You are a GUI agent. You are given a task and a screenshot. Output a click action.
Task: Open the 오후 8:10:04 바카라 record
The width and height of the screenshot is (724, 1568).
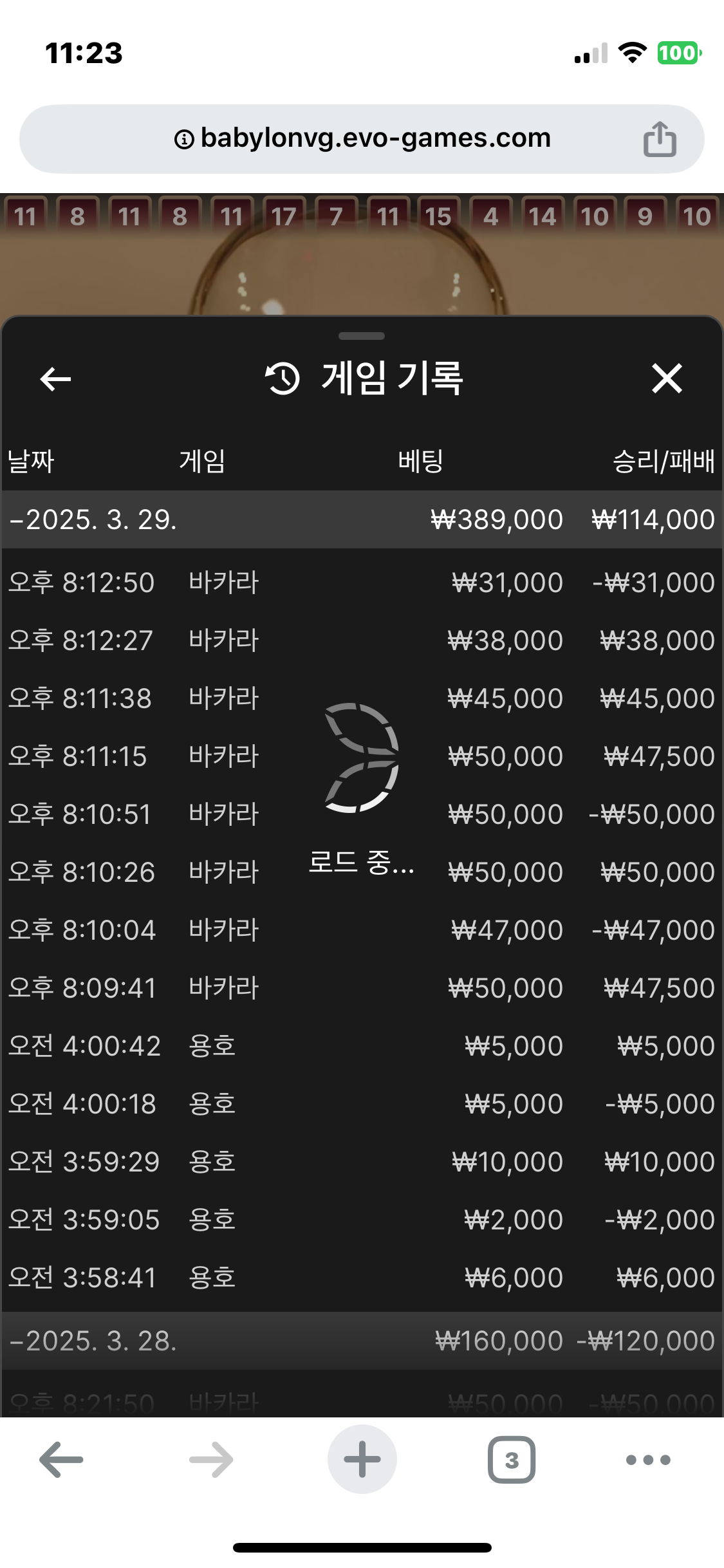pyautogui.click(x=362, y=930)
